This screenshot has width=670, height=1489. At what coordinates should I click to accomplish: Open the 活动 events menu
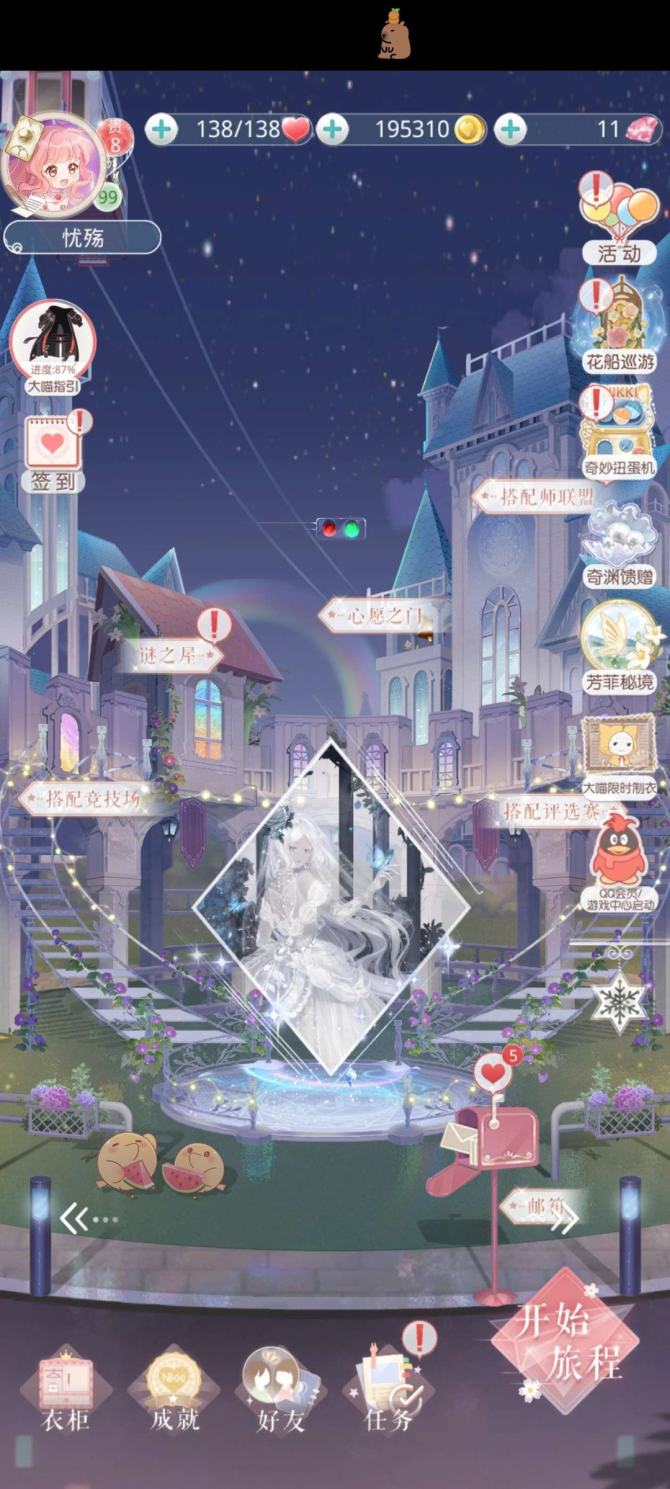pos(620,222)
